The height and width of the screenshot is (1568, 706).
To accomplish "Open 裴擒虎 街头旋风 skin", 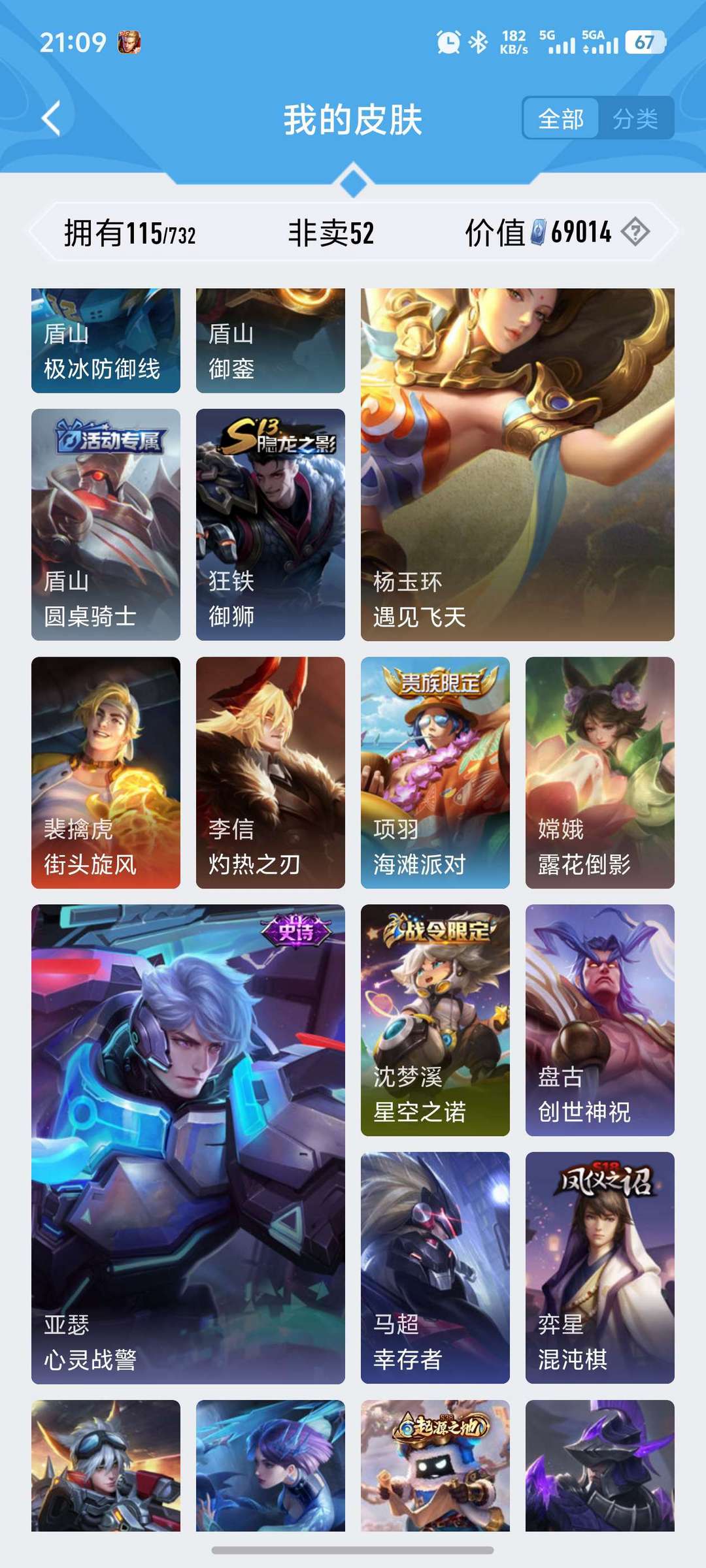I will (x=106, y=772).
